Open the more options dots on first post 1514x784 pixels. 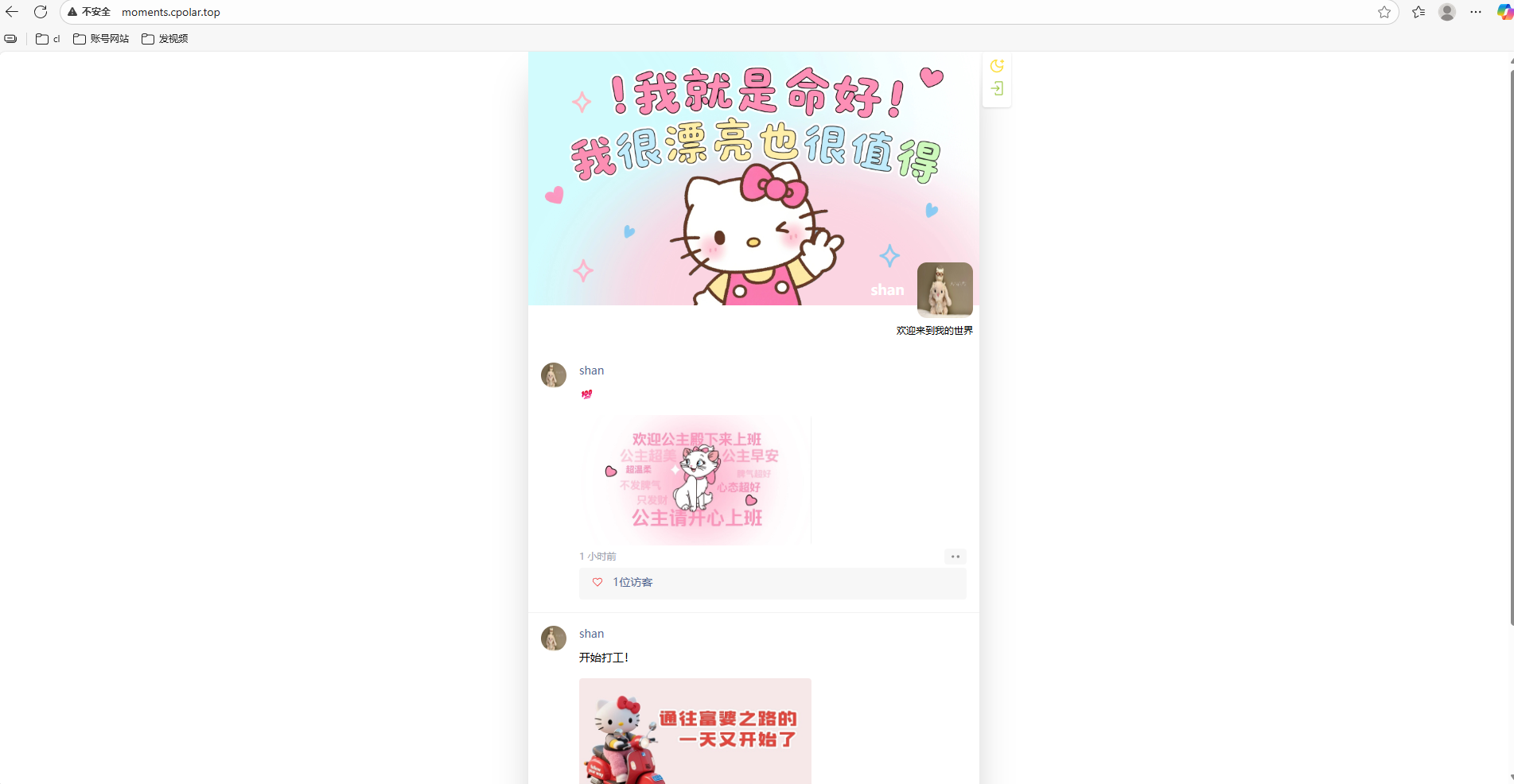[955, 557]
